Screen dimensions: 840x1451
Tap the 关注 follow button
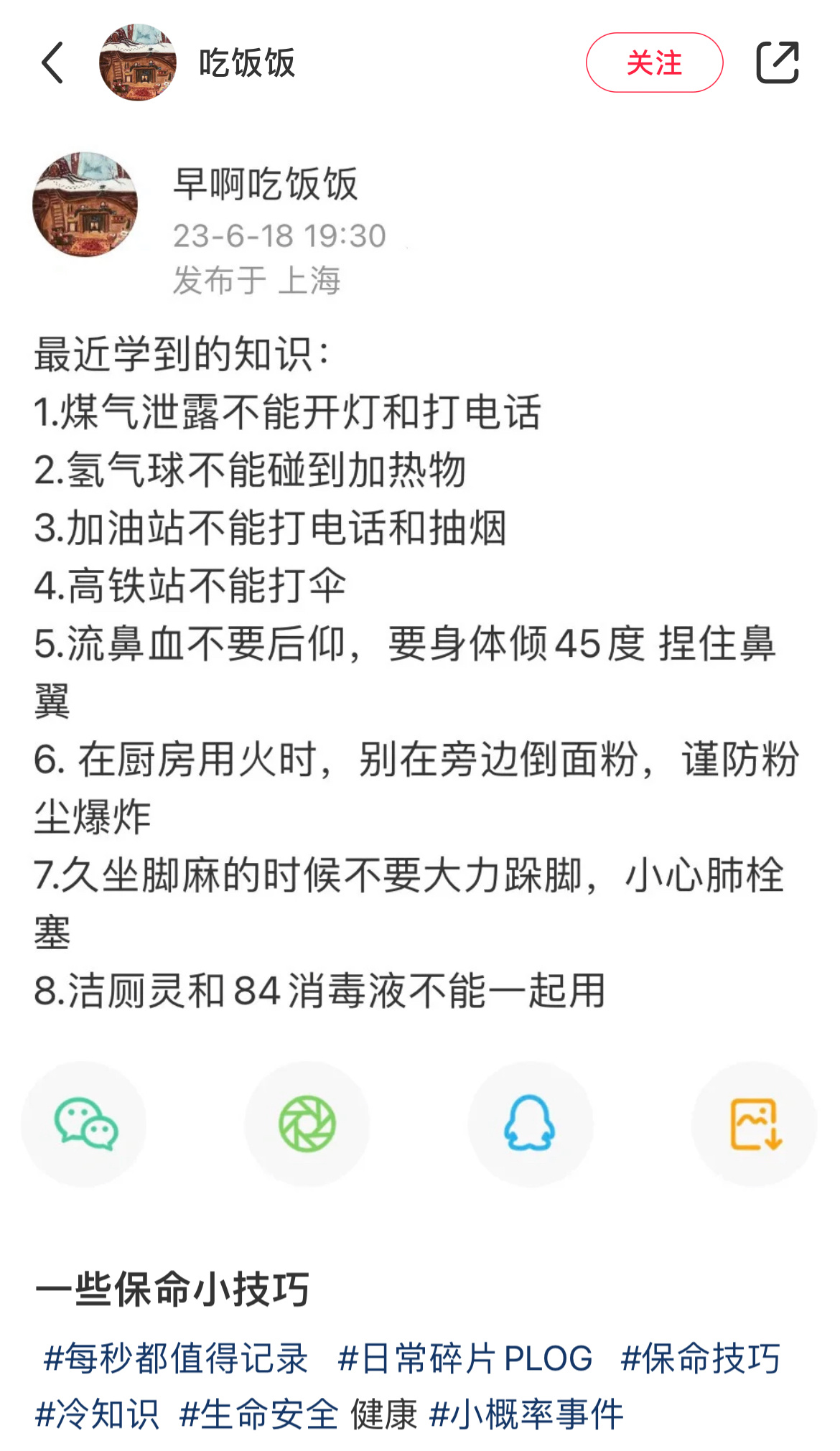click(654, 63)
